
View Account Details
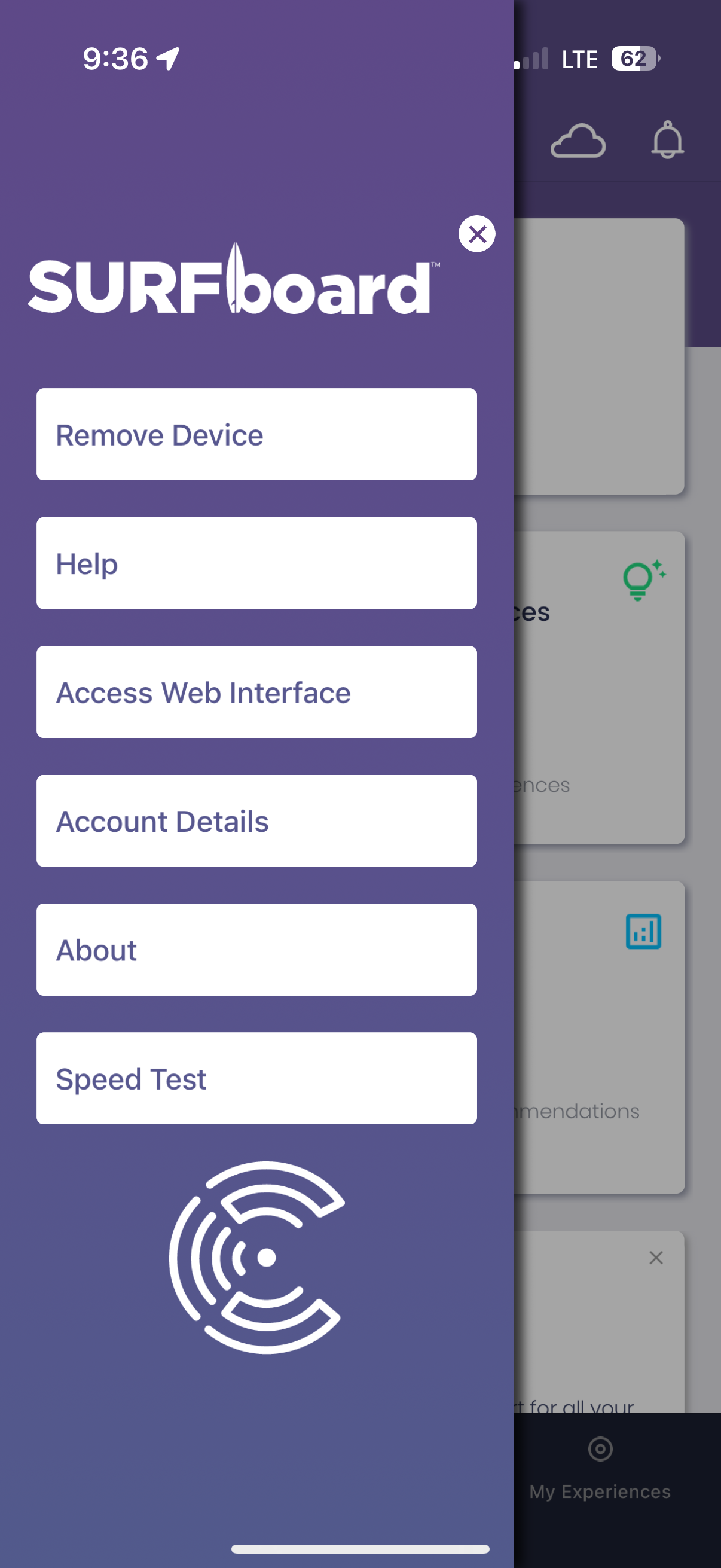256,820
